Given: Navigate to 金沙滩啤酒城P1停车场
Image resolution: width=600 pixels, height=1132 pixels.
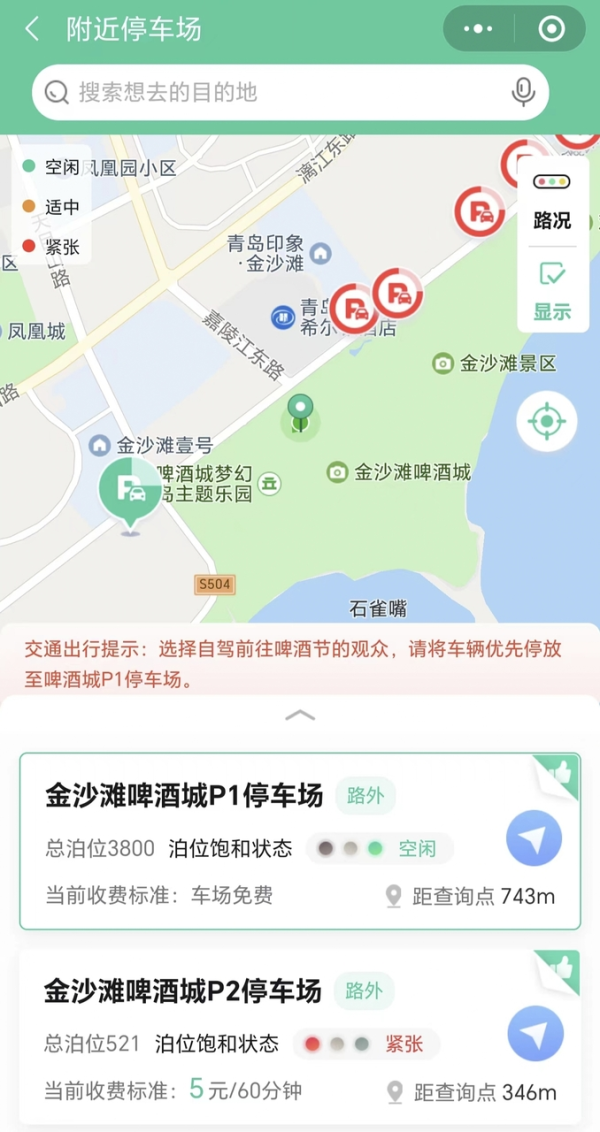Looking at the screenshot, I should (x=534, y=838).
